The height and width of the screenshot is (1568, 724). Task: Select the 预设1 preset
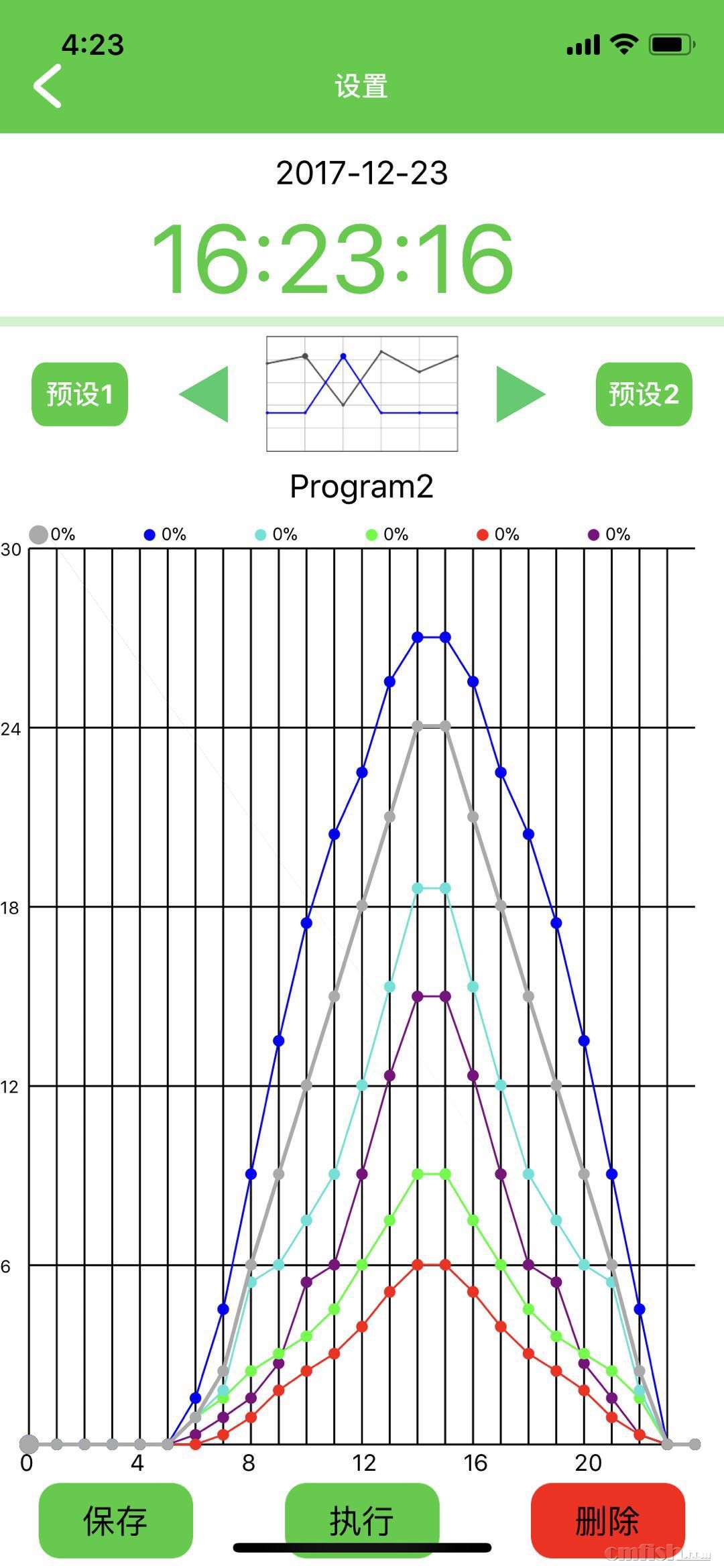pos(79,394)
